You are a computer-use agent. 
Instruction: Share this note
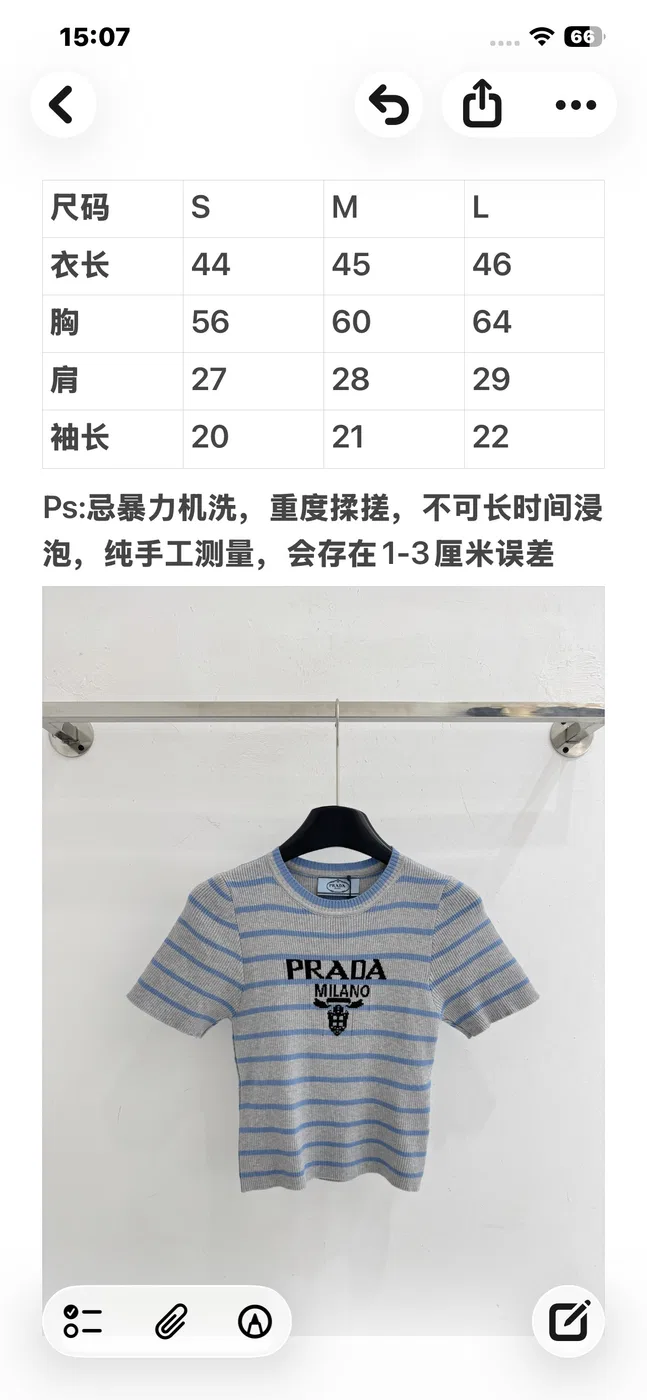482,104
